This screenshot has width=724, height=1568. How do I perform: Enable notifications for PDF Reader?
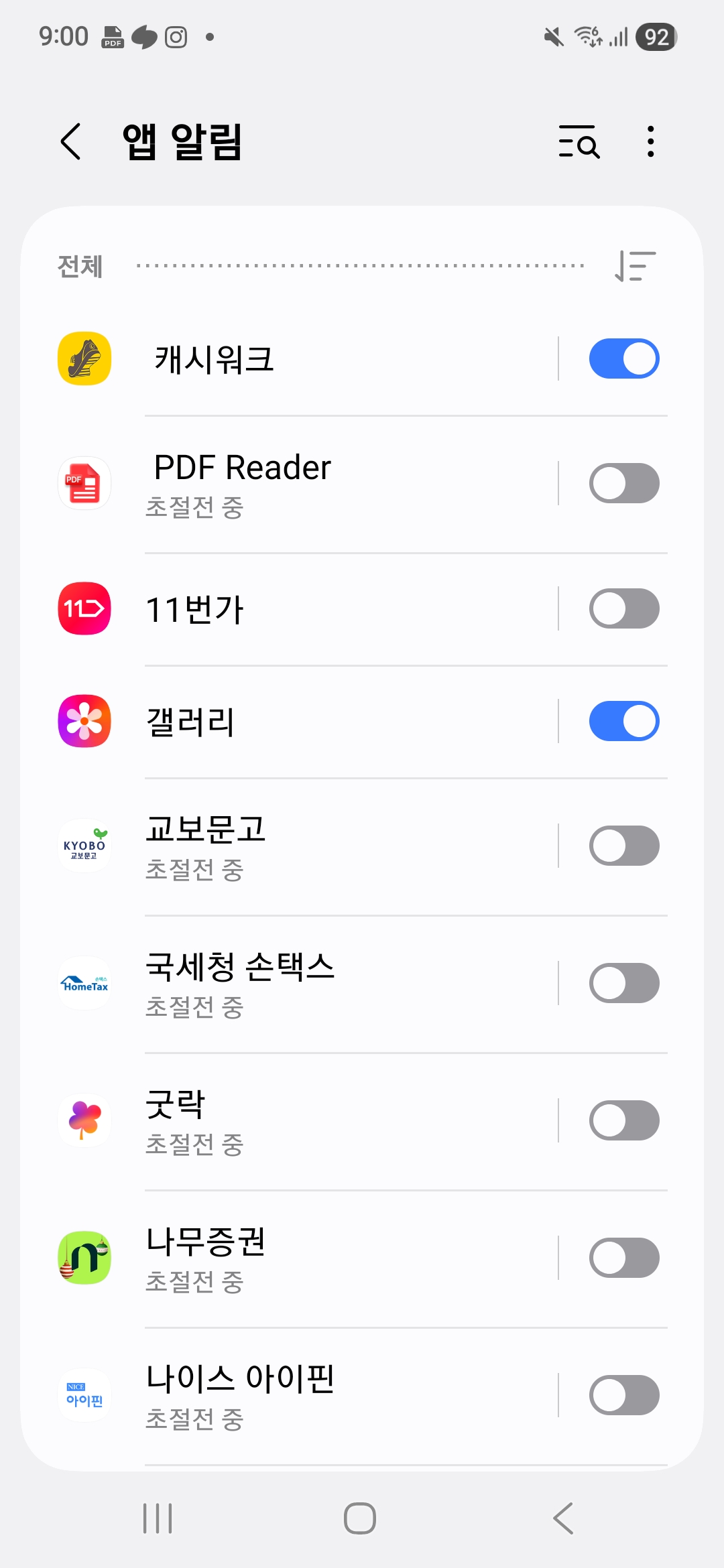coord(623,483)
